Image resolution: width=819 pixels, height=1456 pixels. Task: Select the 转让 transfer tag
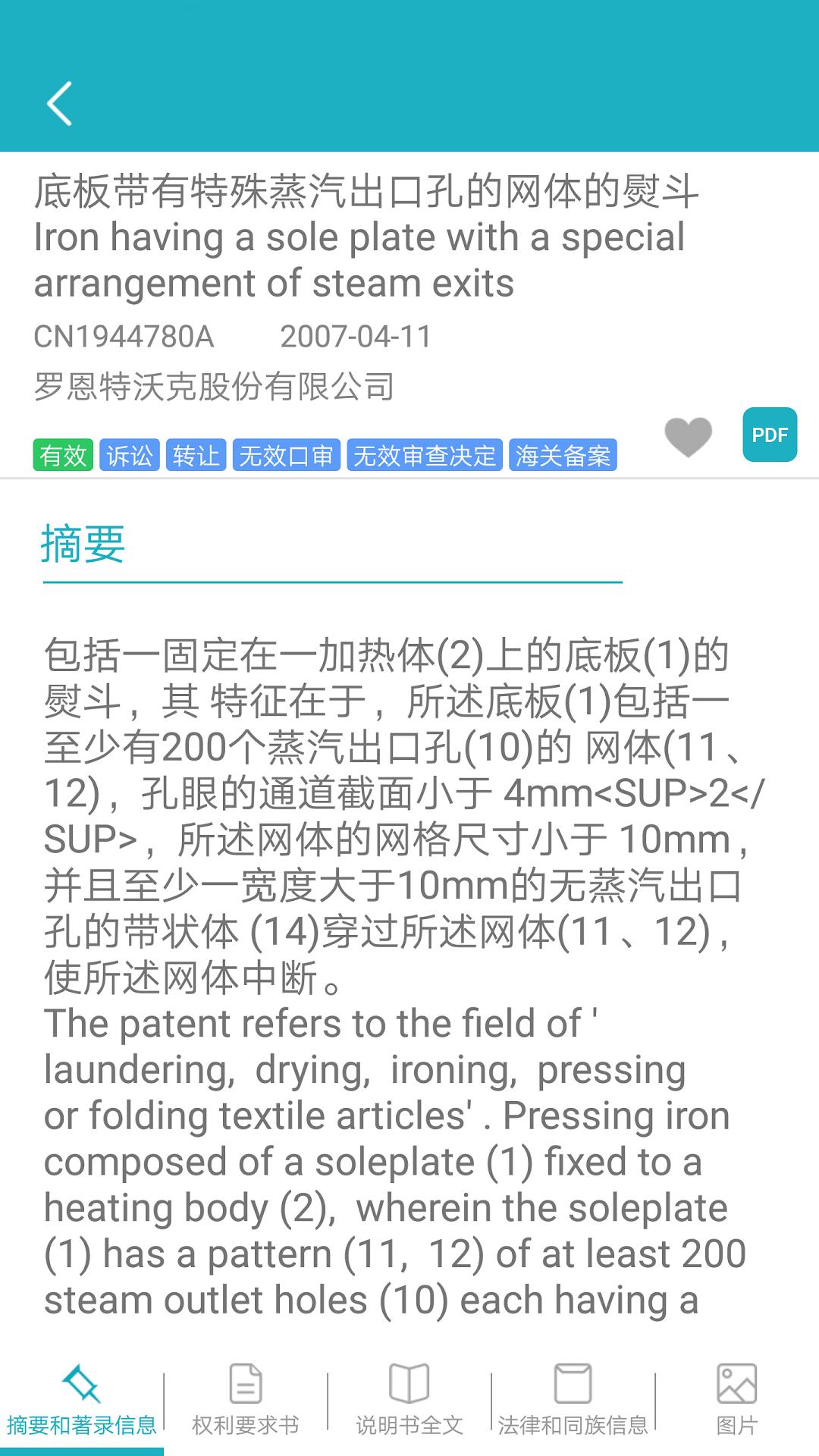pos(198,456)
